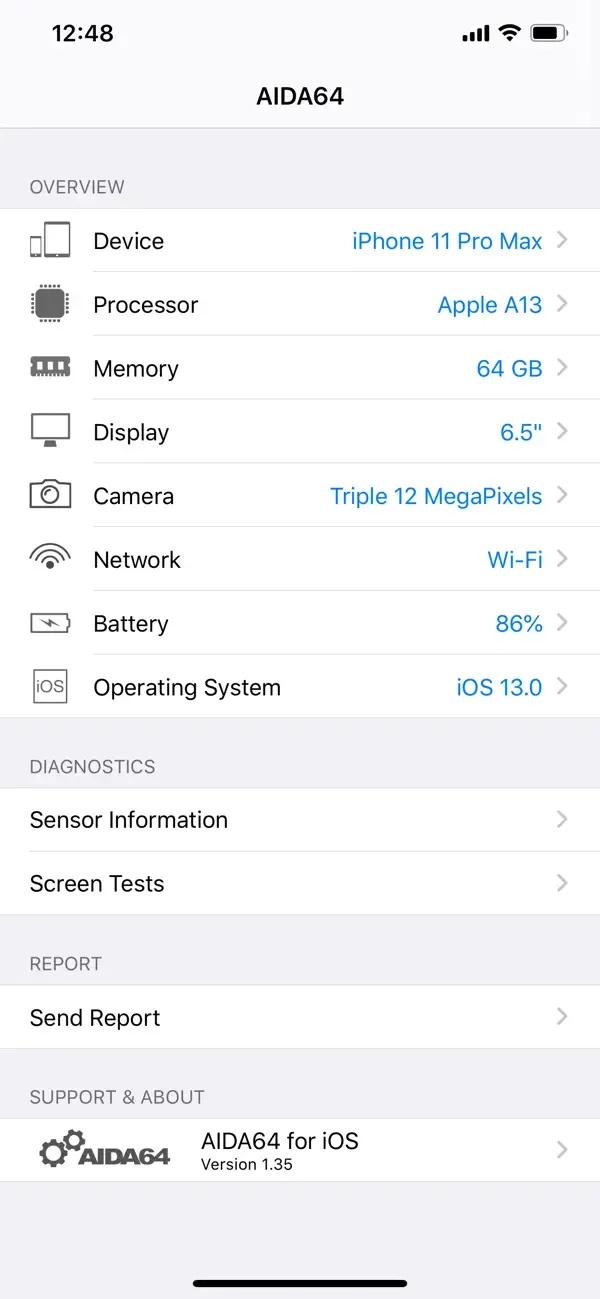
Task: Open Camera specifications
Action: (x=300, y=496)
